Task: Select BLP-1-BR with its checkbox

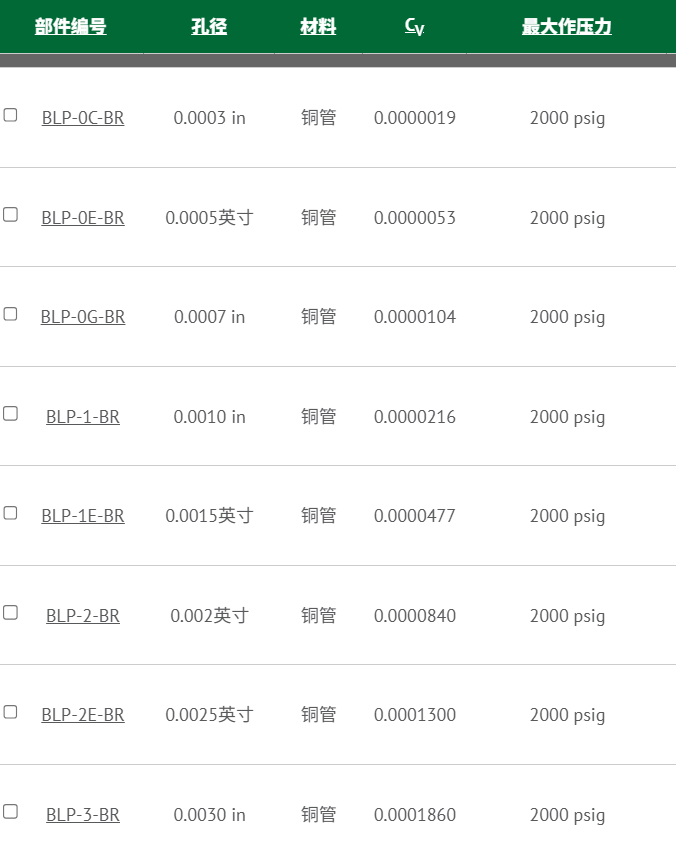Action: click(x=11, y=413)
